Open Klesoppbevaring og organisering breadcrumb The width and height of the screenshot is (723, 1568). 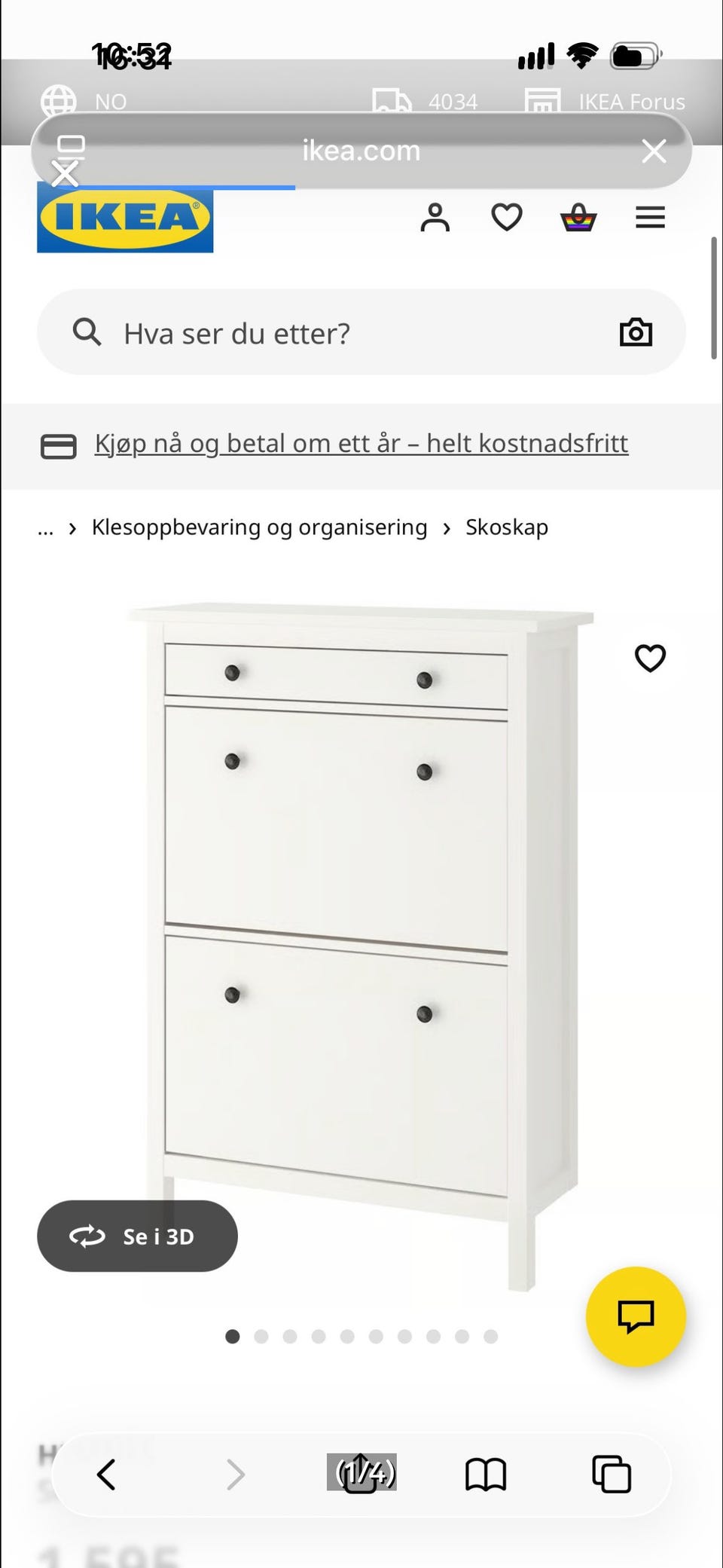258,527
